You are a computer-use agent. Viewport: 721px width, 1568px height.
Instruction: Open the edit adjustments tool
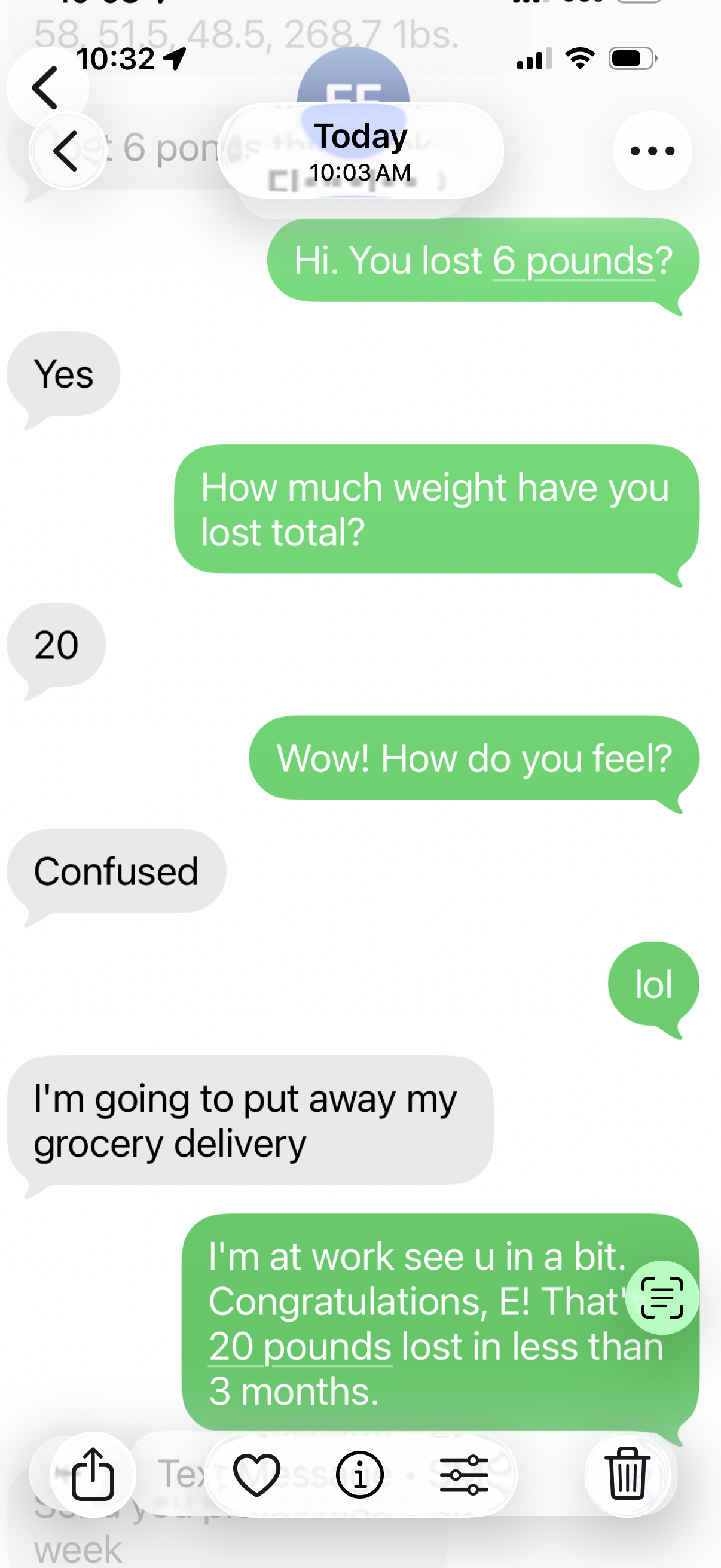(464, 1474)
